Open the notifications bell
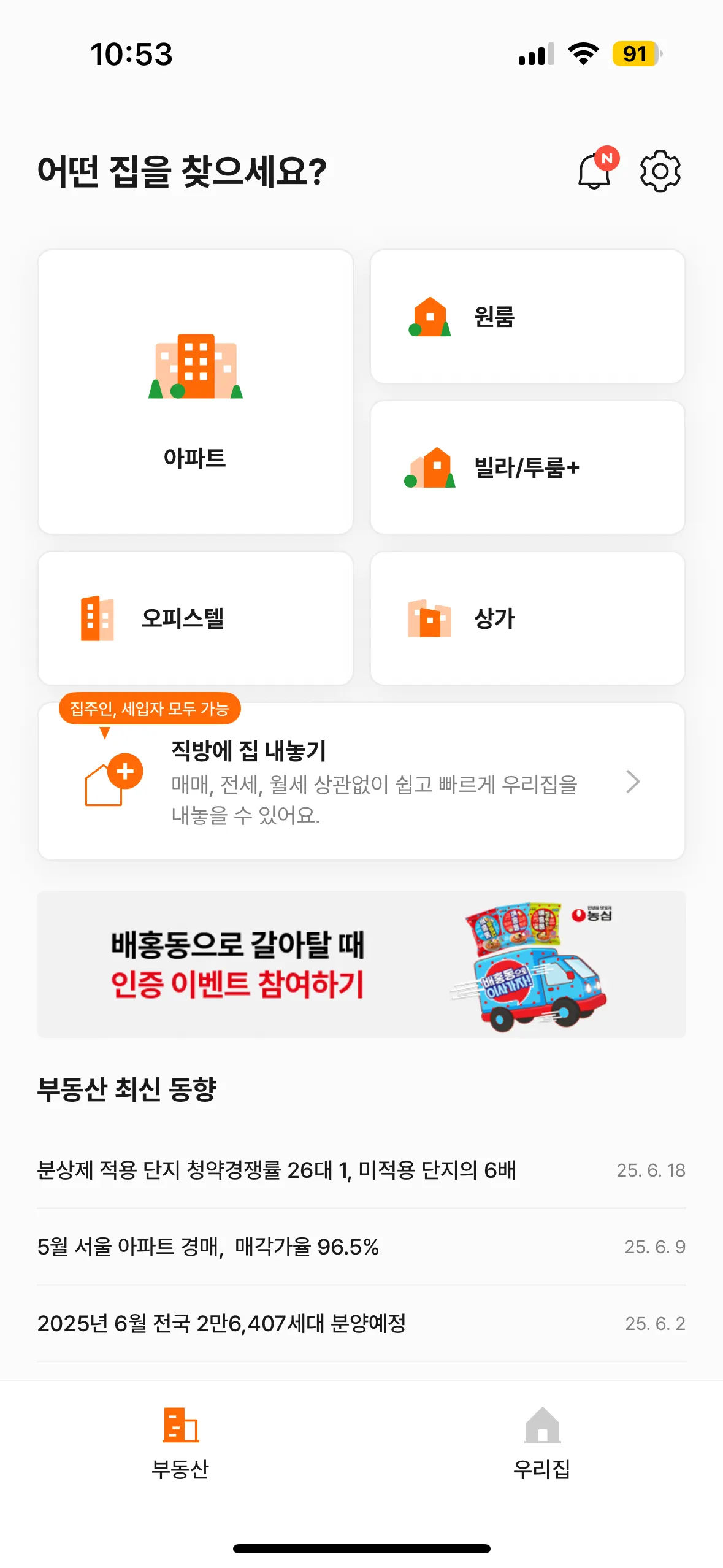Screen dimensions: 723x1568 tap(594, 171)
